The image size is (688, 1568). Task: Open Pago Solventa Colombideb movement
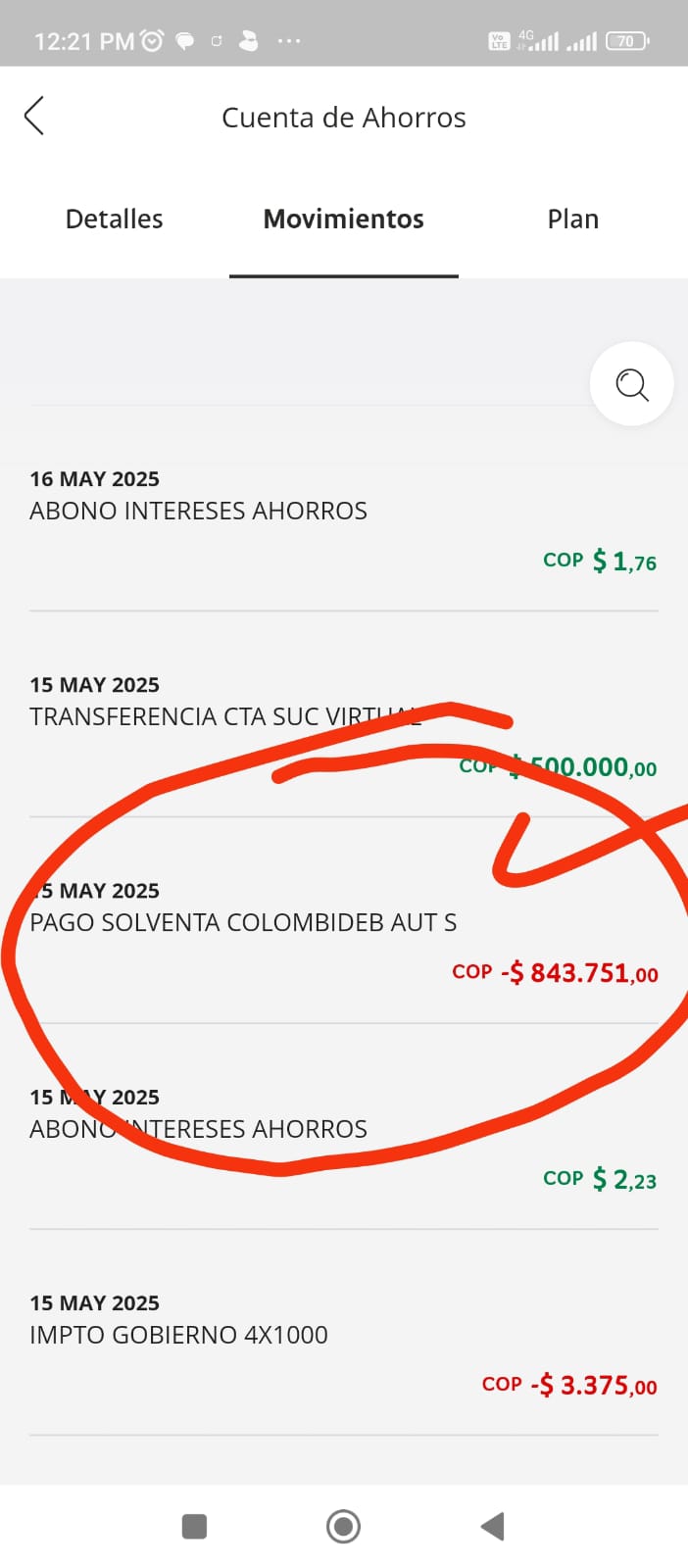pyautogui.click(x=343, y=931)
